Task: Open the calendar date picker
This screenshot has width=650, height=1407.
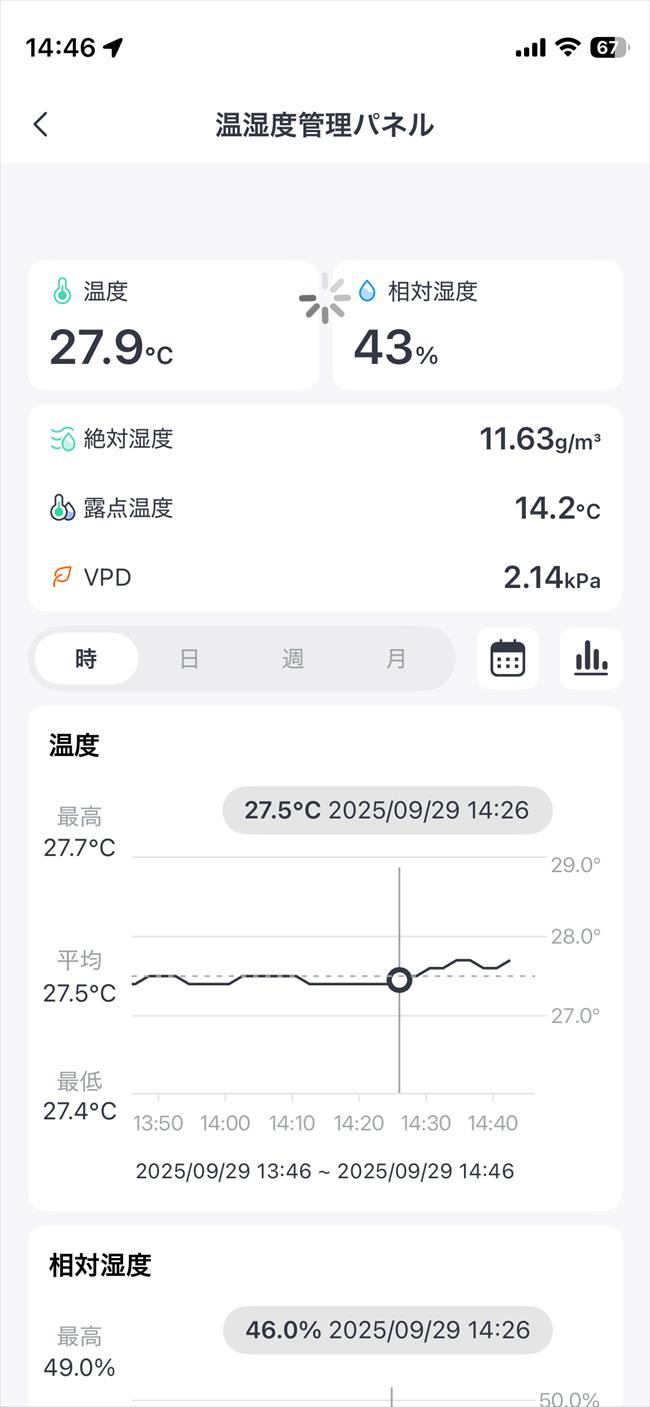Action: pyautogui.click(x=508, y=658)
